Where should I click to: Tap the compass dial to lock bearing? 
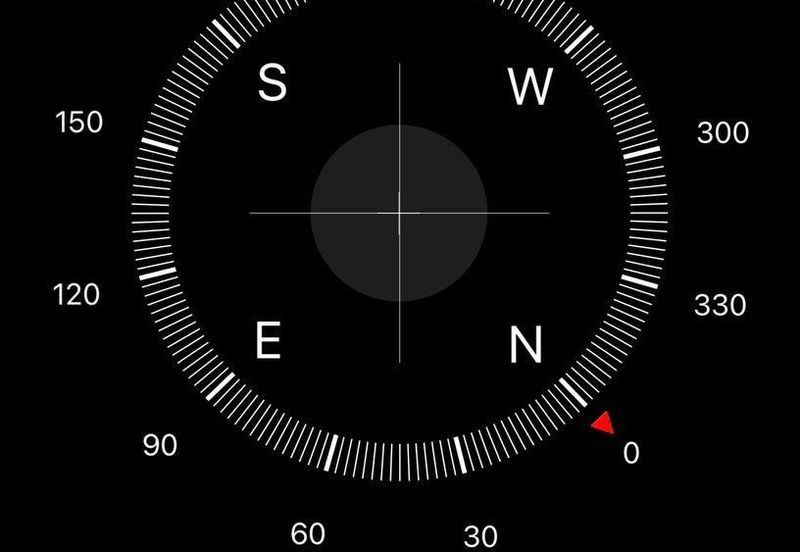click(399, 212)
